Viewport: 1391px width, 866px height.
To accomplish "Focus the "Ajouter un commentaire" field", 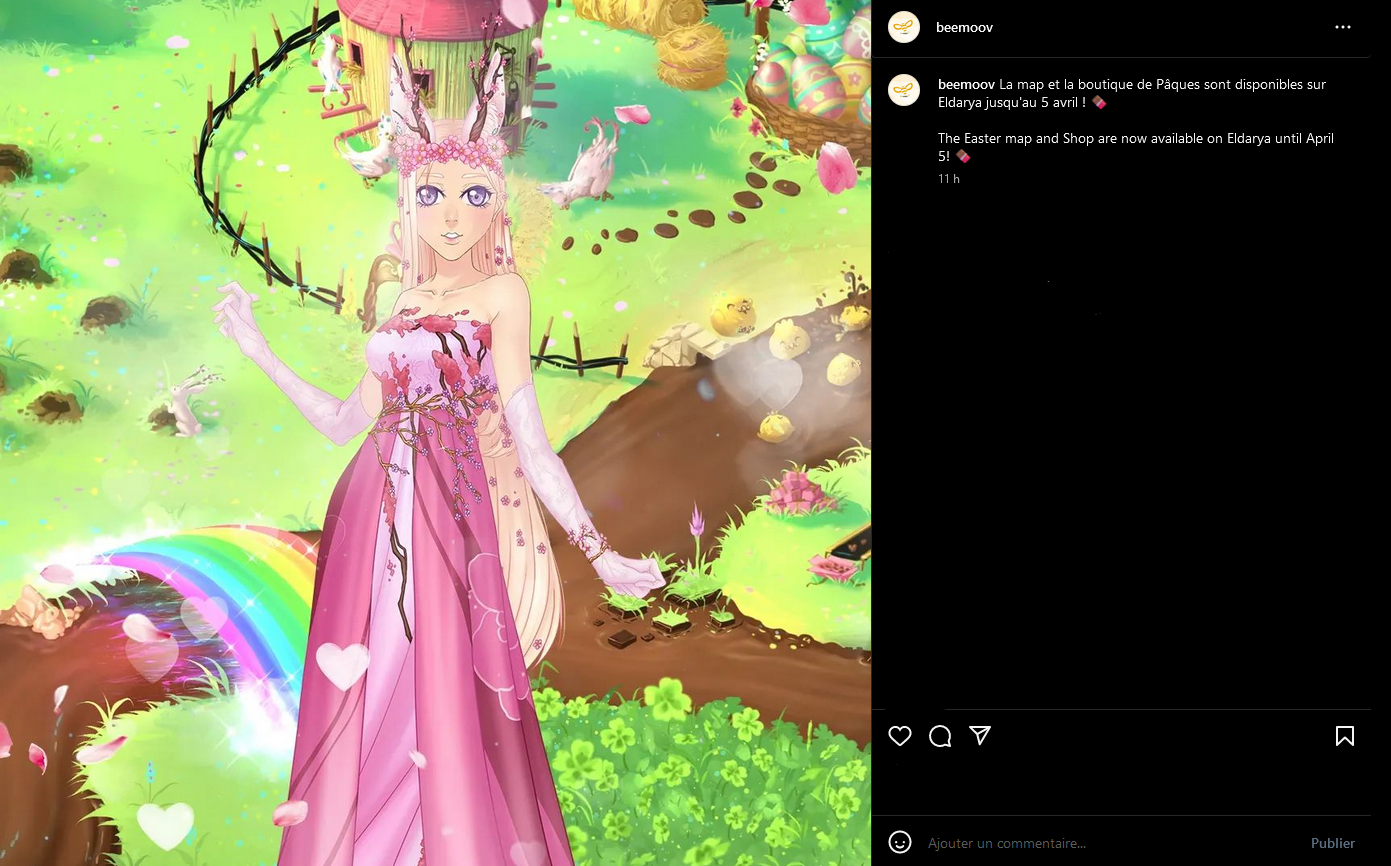I will point(1100,843).
